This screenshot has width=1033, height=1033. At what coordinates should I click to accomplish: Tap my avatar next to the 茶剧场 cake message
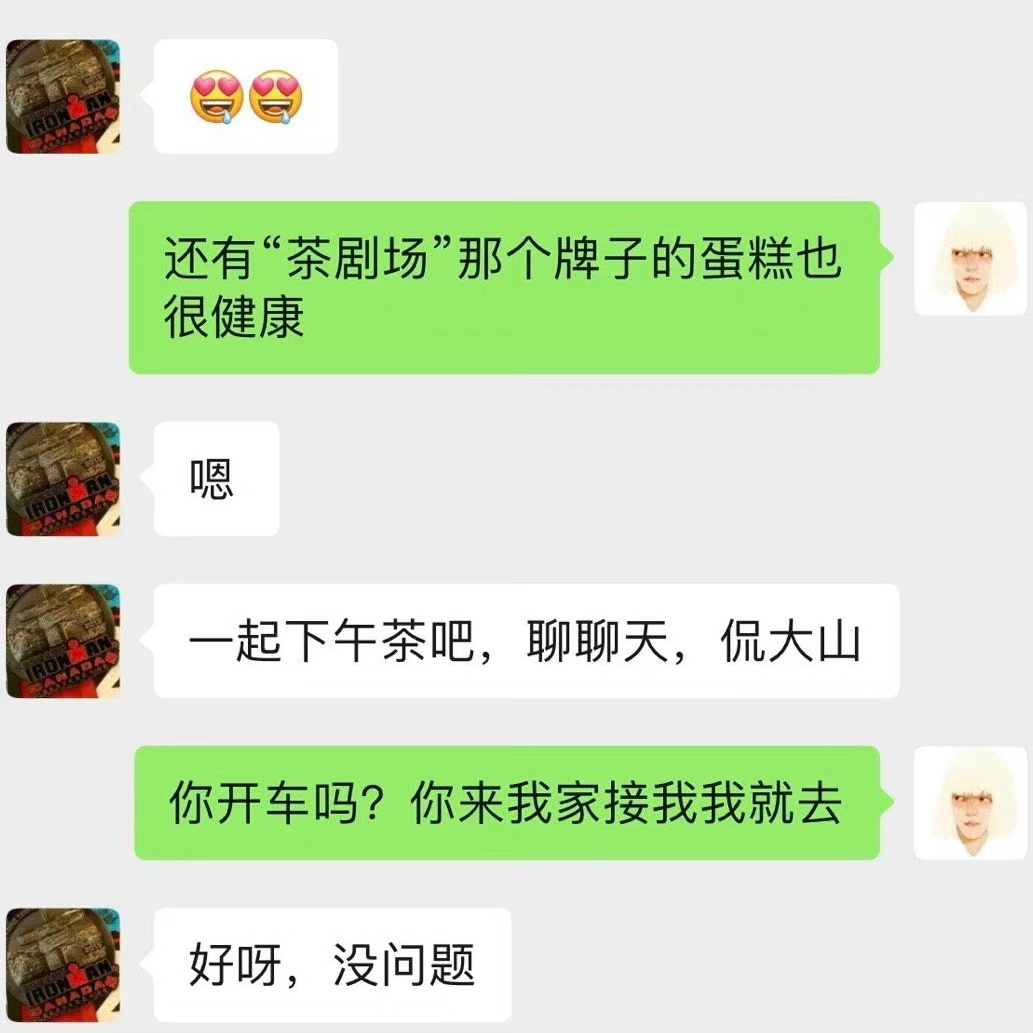[970, 259]
